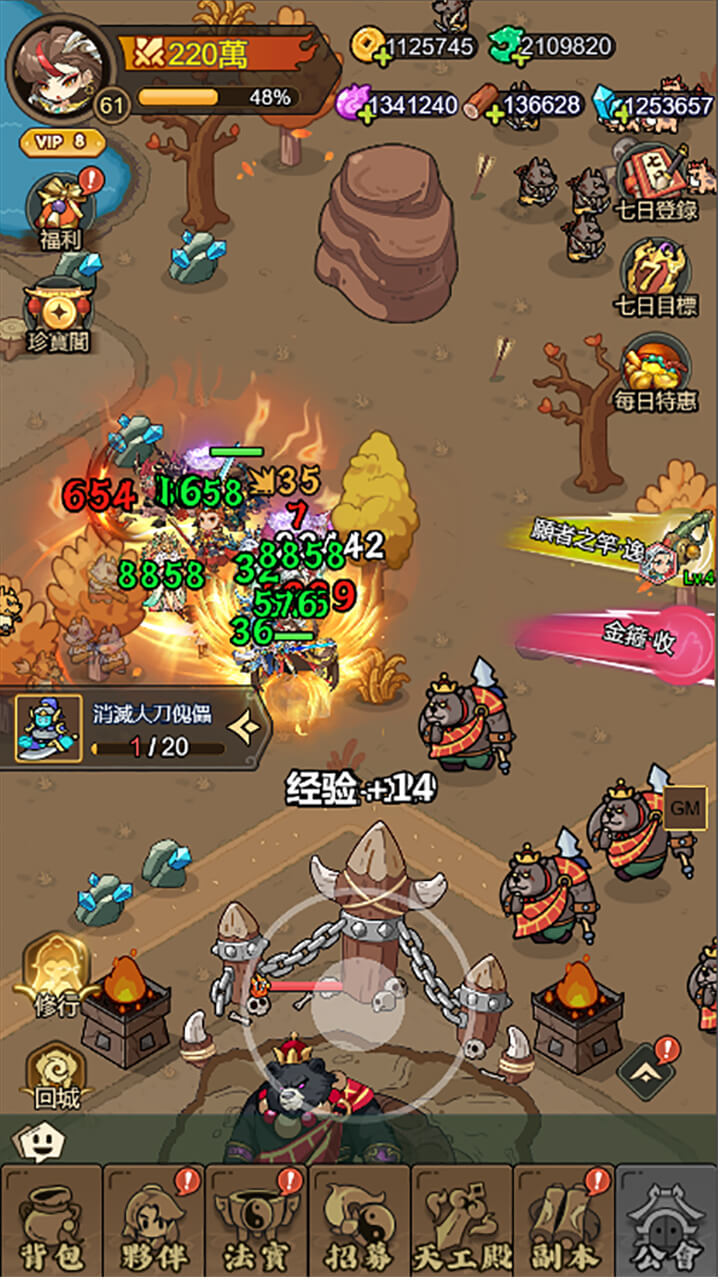
Task: Open the 福利 welfare menu
Action: click(60, 207)
